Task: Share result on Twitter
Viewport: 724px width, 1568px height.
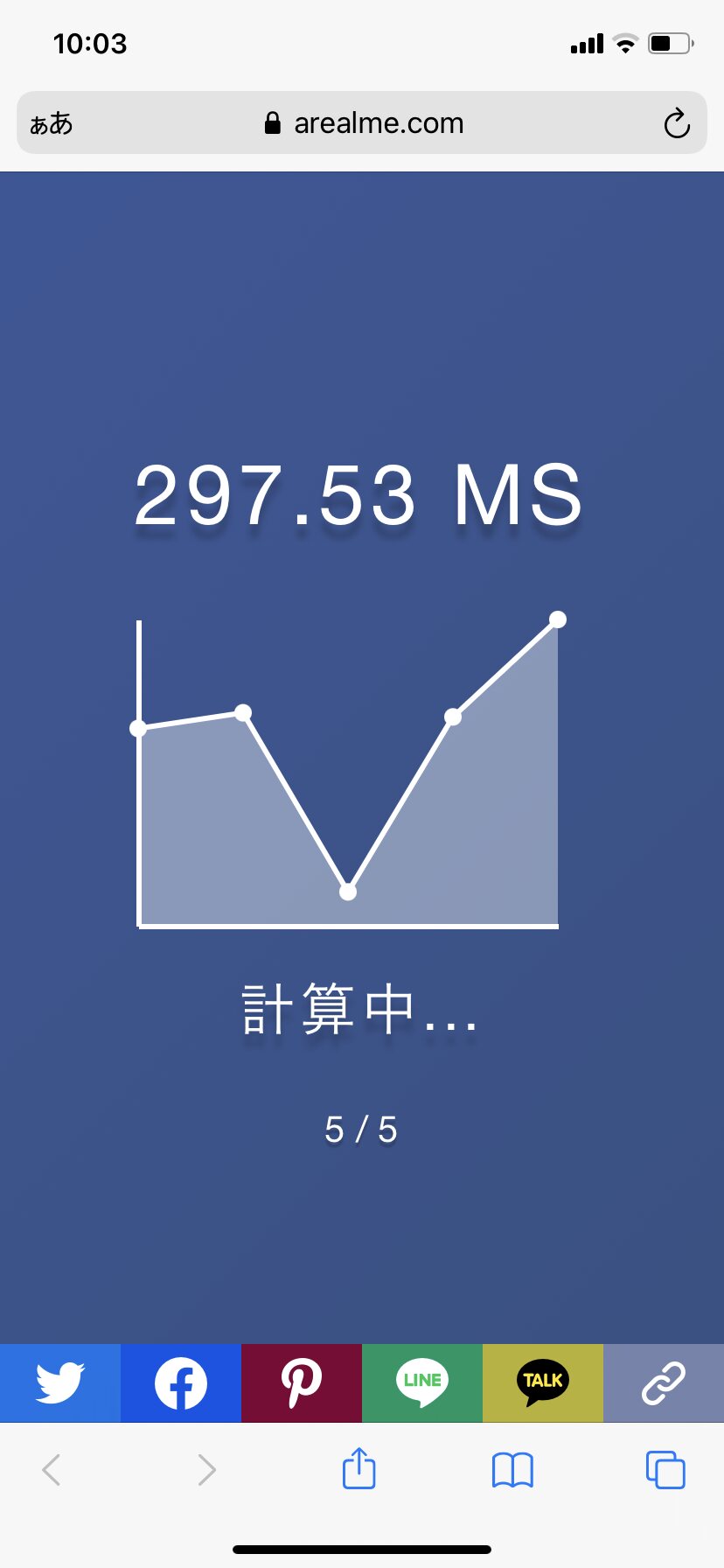Action: pos(59,1382)
